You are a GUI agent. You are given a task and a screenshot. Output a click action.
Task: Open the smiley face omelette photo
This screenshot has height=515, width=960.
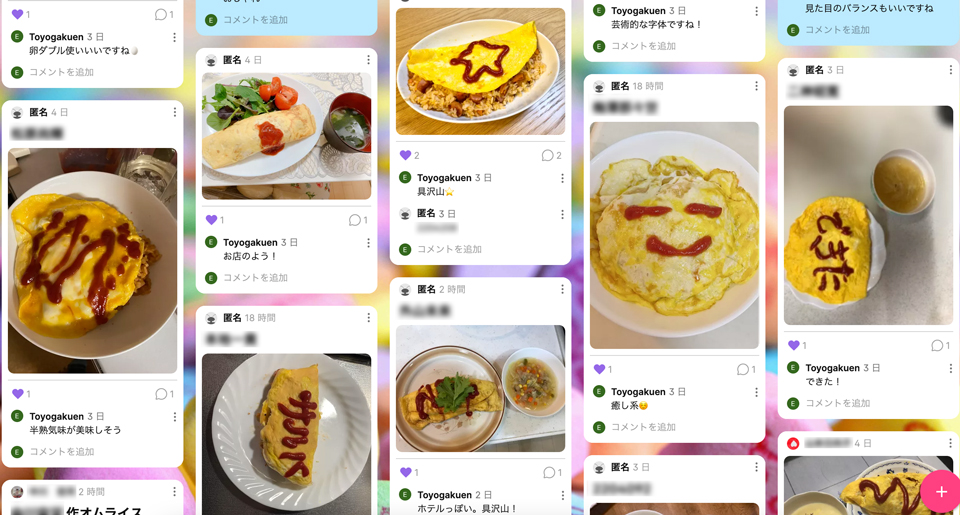tap(674, 235)
